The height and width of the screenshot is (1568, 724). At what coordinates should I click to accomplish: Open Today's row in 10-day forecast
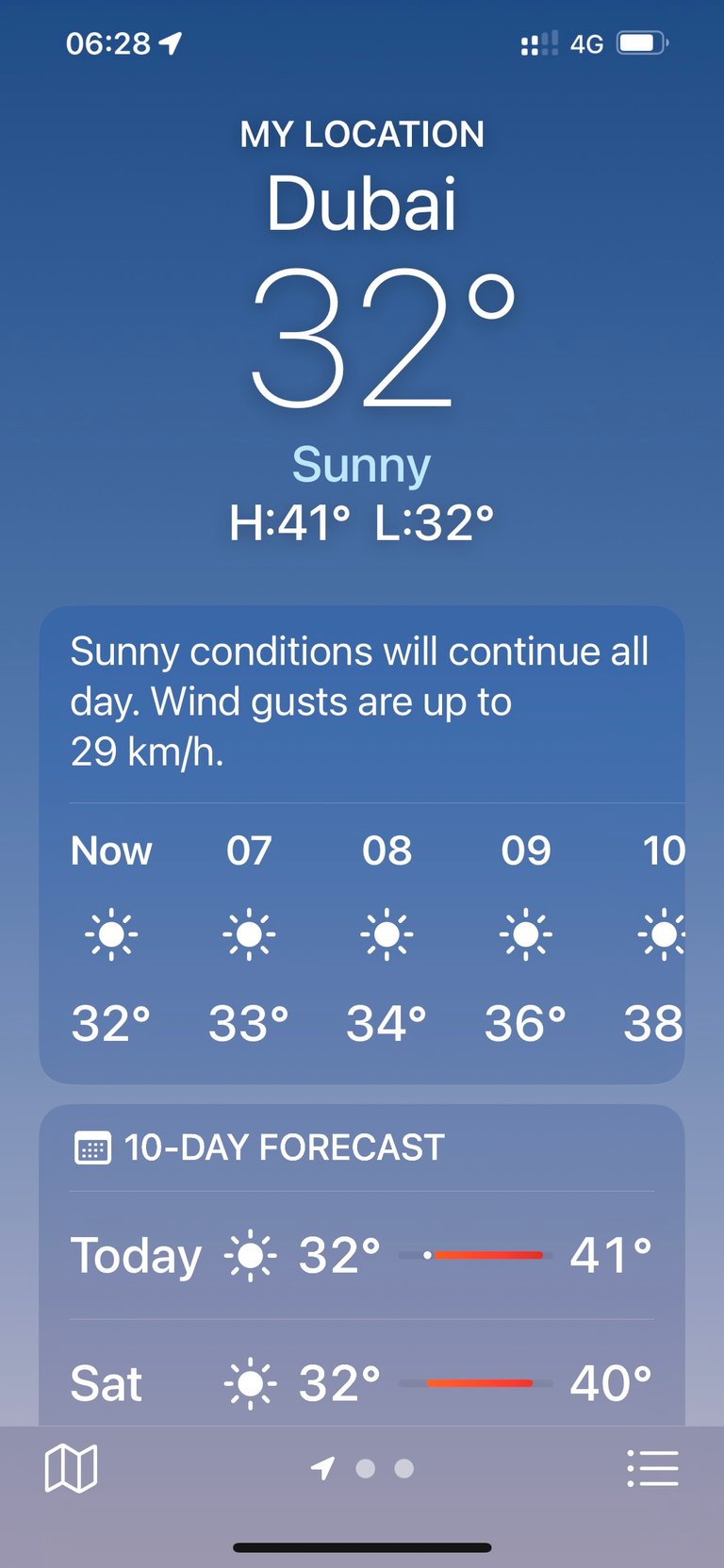click(362, 1255)
